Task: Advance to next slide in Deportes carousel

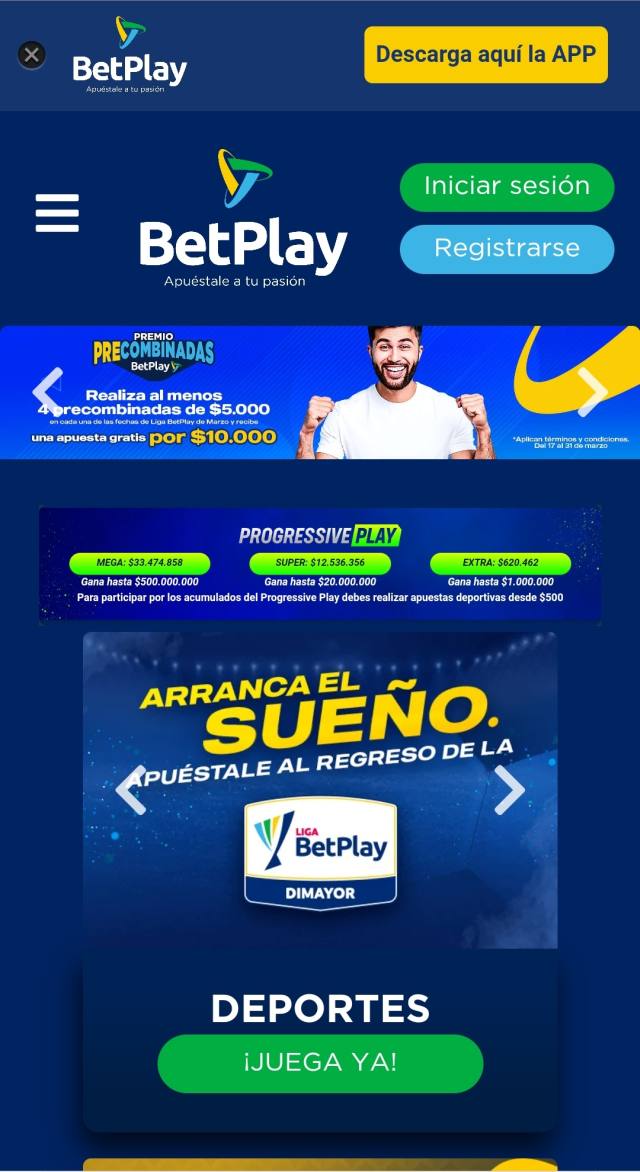Action: point(509,791)
